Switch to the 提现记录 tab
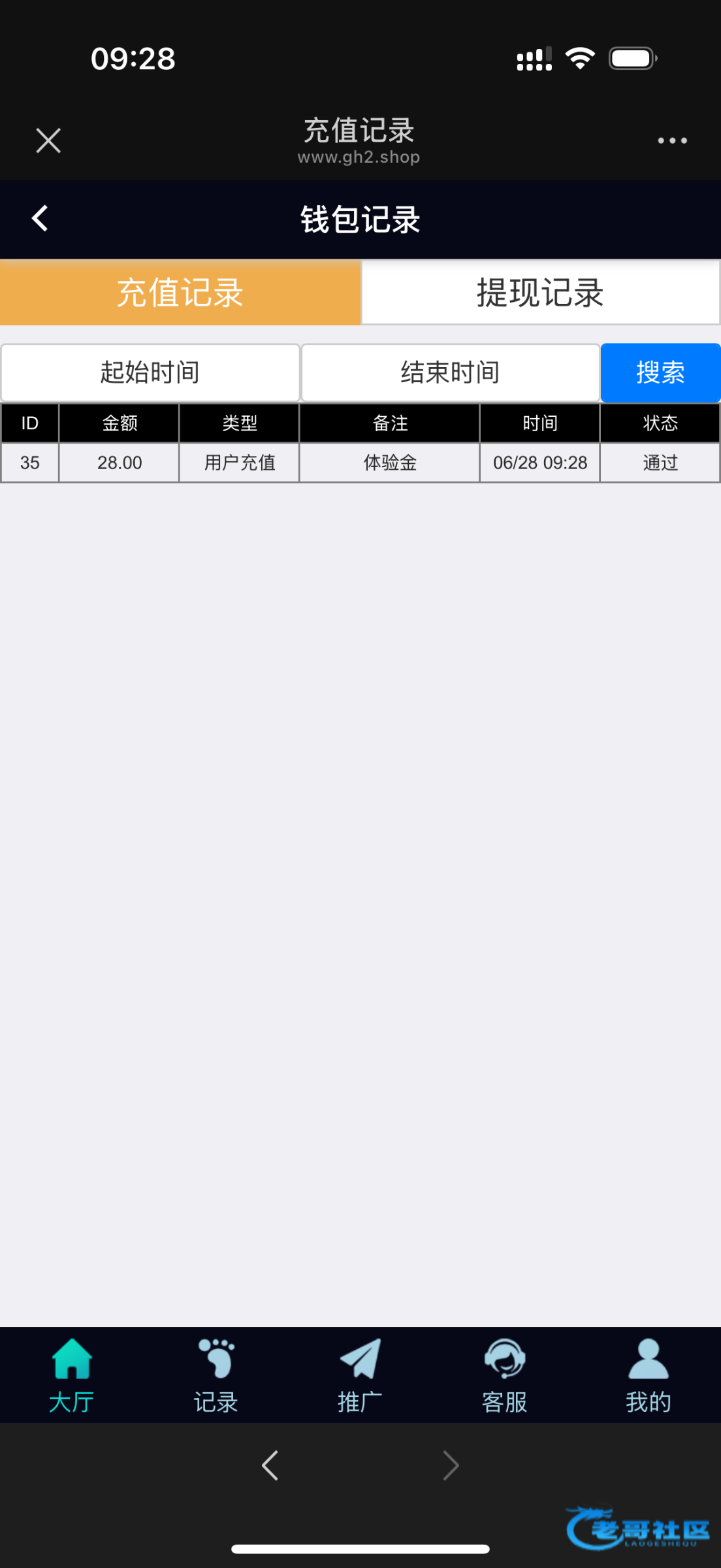Image resolution: width=721 pixels, height=1568 pixels. tap(541, 292)
